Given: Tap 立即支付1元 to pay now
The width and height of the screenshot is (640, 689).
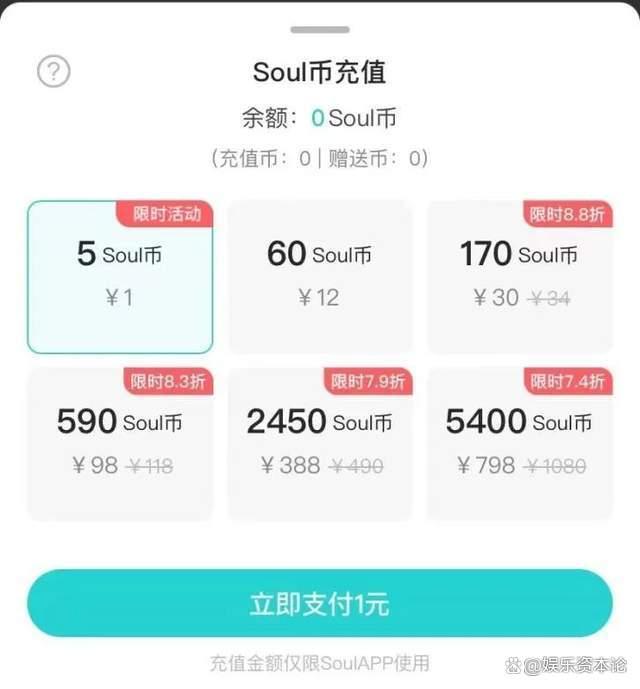Looking at the screenshot, I should click(319, 603).
